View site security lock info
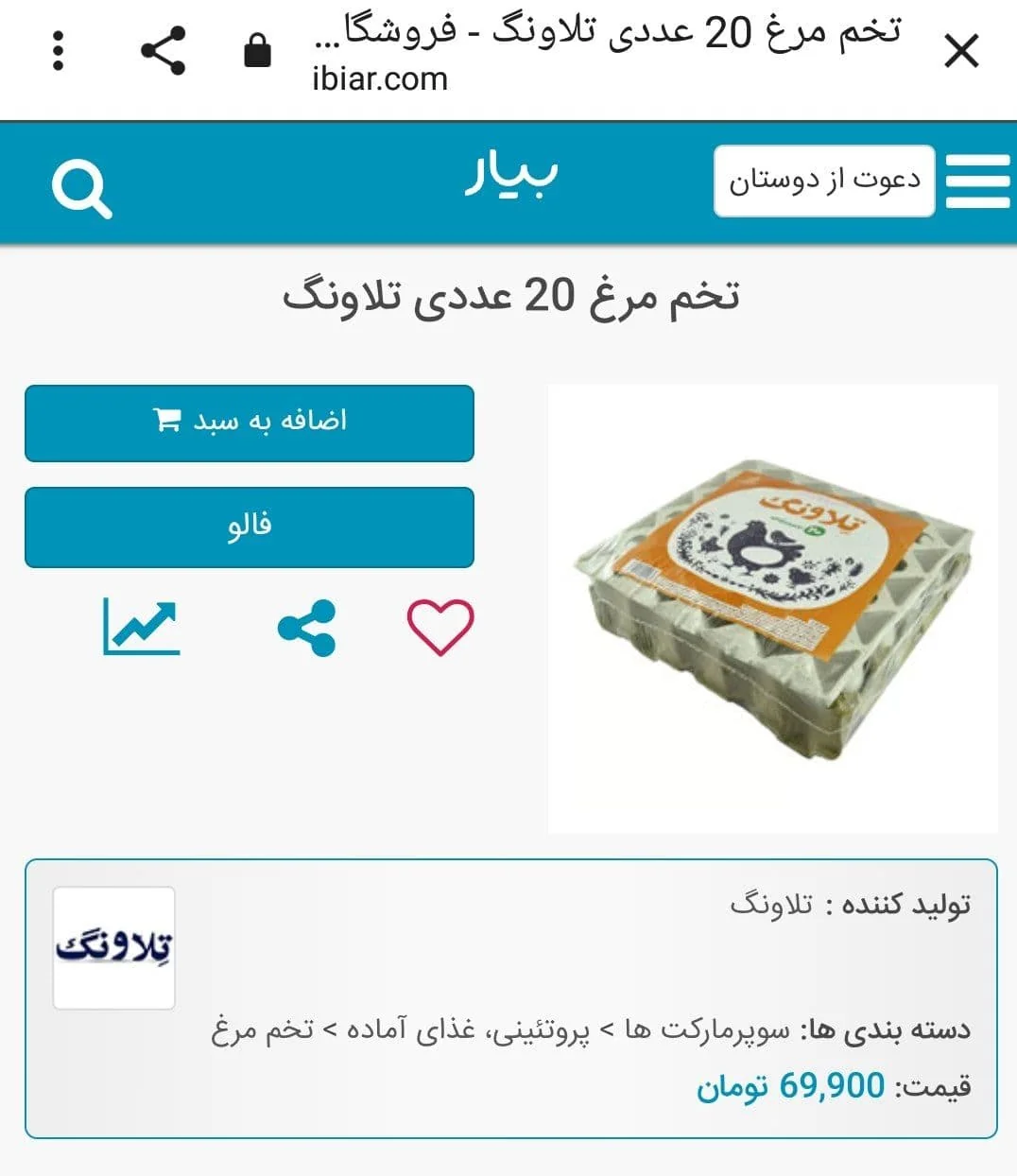The width and height of the screenshot is (1017, 1176). click(257, 50)
